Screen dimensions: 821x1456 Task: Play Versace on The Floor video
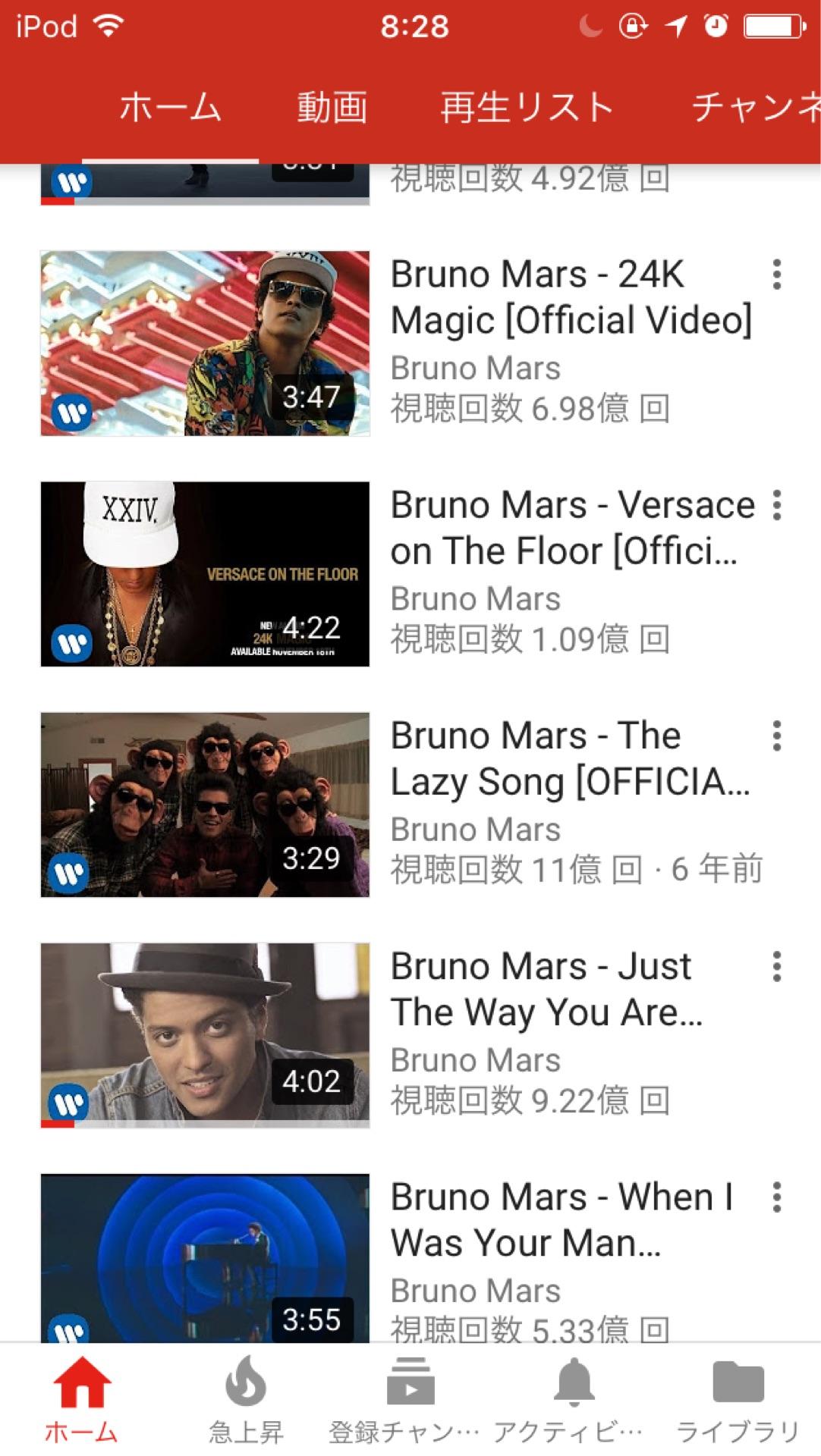(x=205, y=574)
